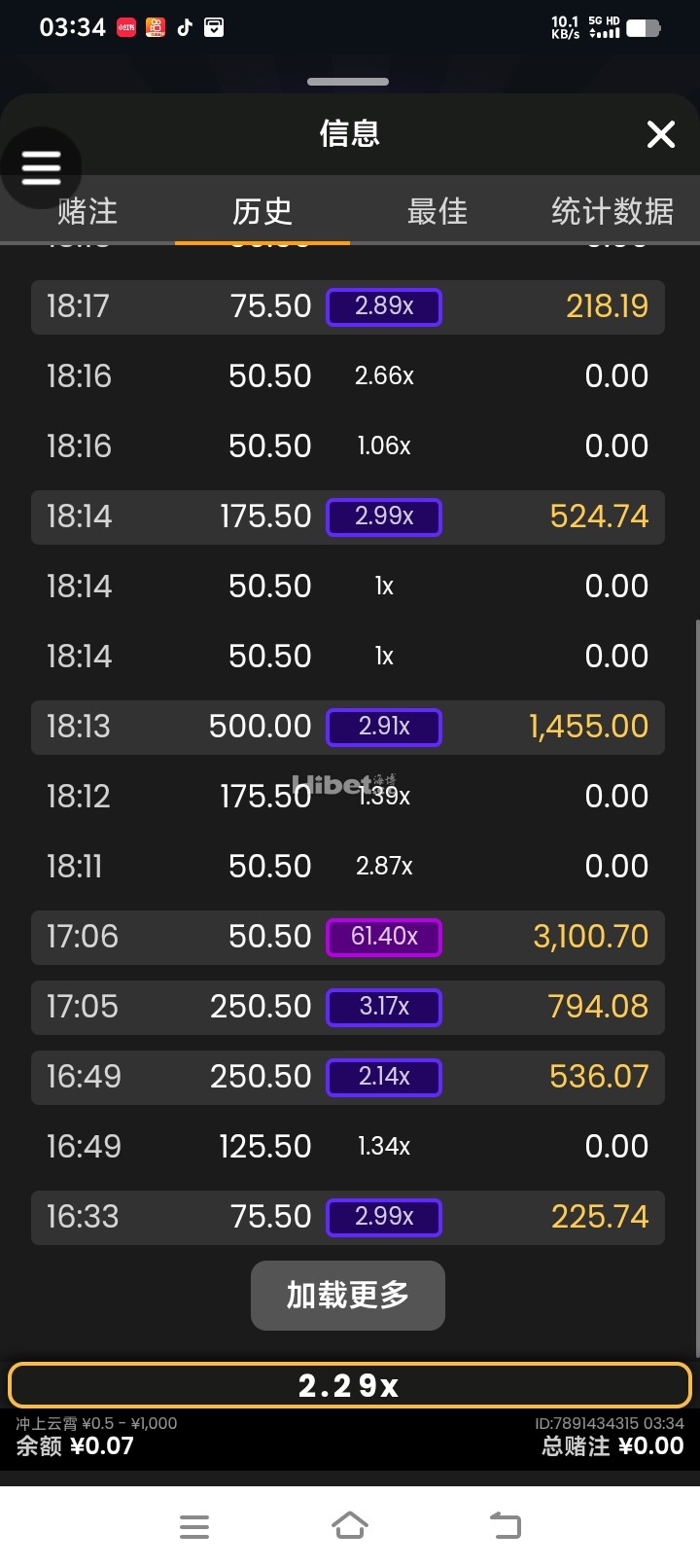This screenshot has width=700, height=1568.
Task: Select the 历史 tab
Action: [262, 211]
